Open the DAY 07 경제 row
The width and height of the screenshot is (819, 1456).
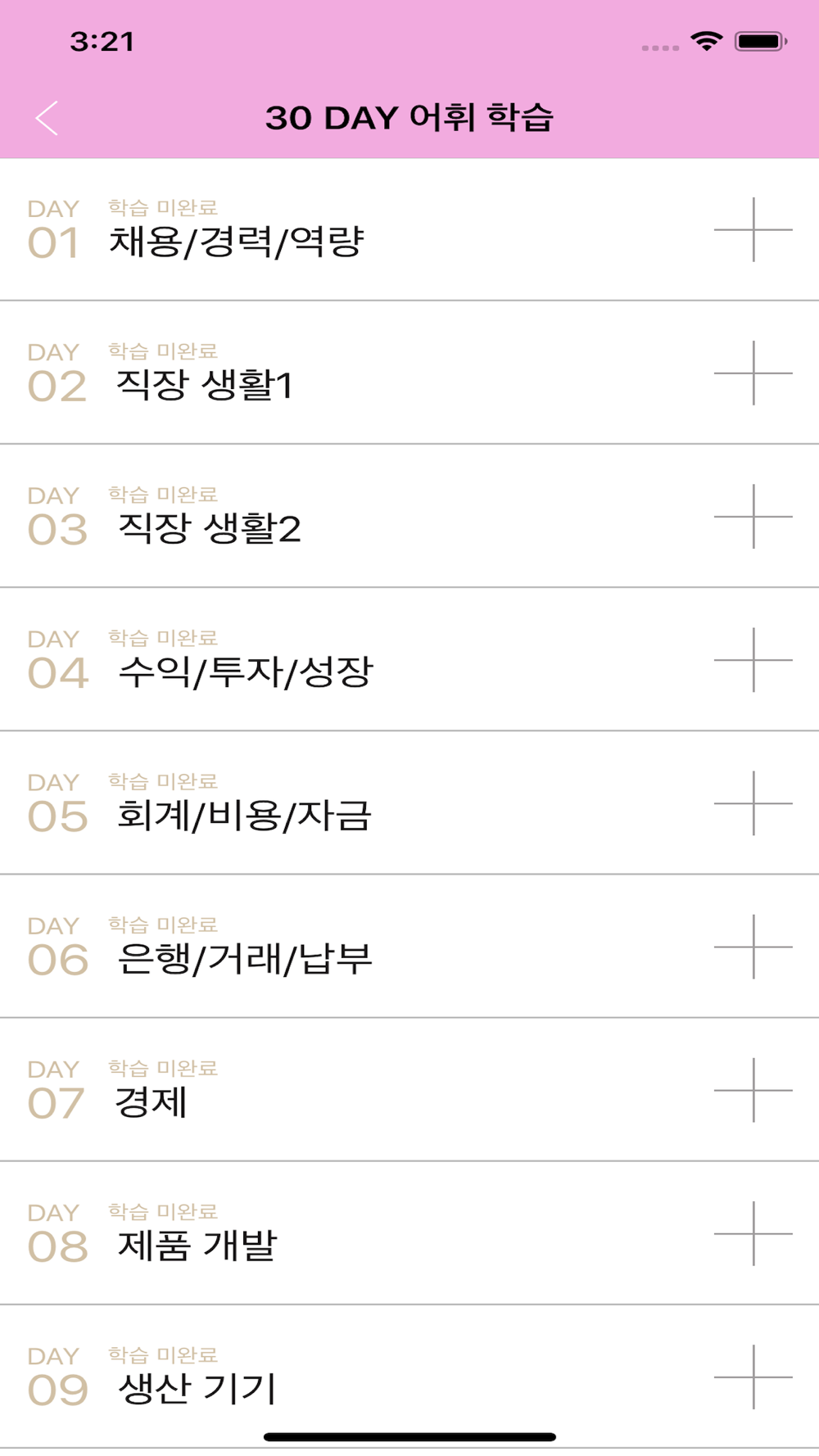coord(409,1090)
